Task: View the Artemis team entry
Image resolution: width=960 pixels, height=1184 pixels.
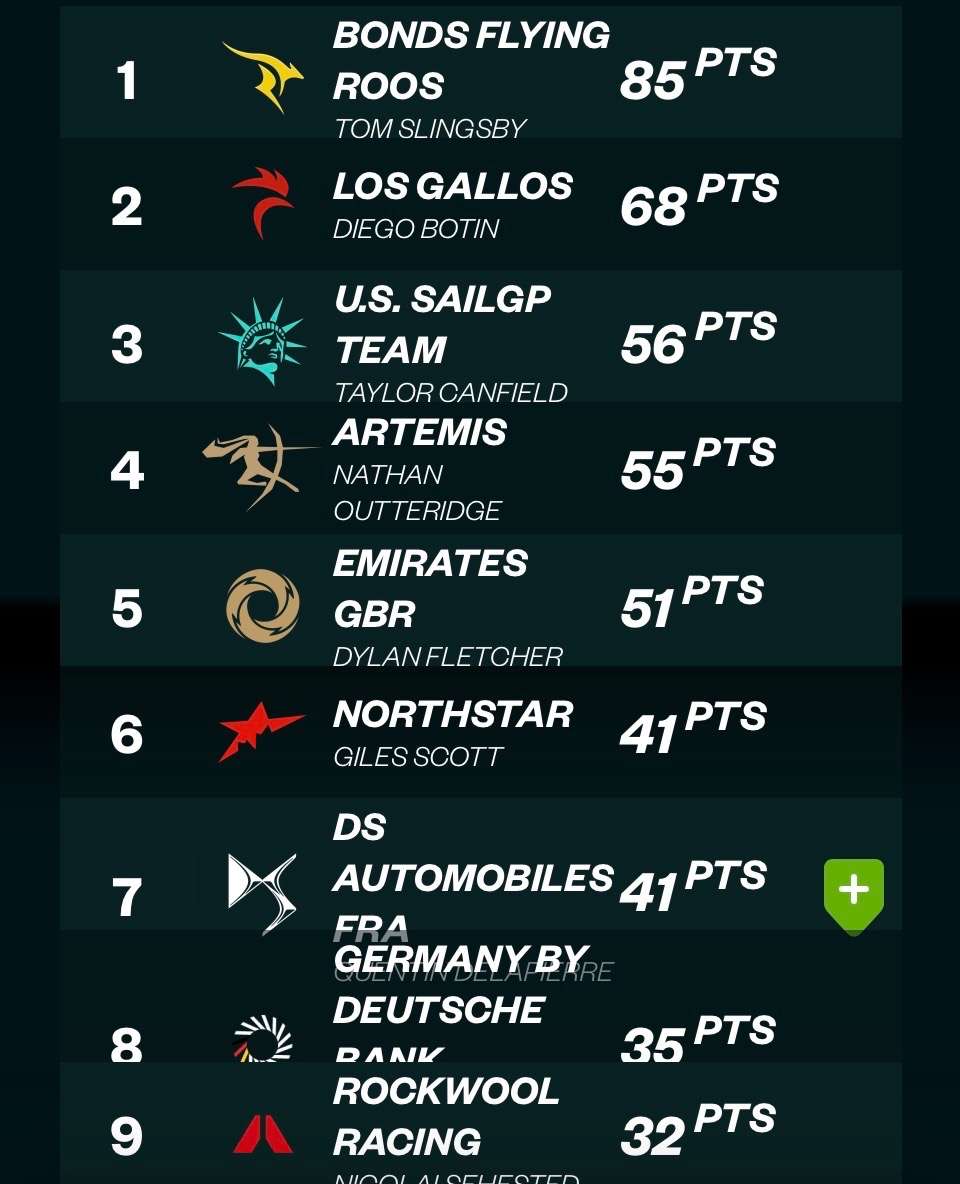Action: pos(480,468)
